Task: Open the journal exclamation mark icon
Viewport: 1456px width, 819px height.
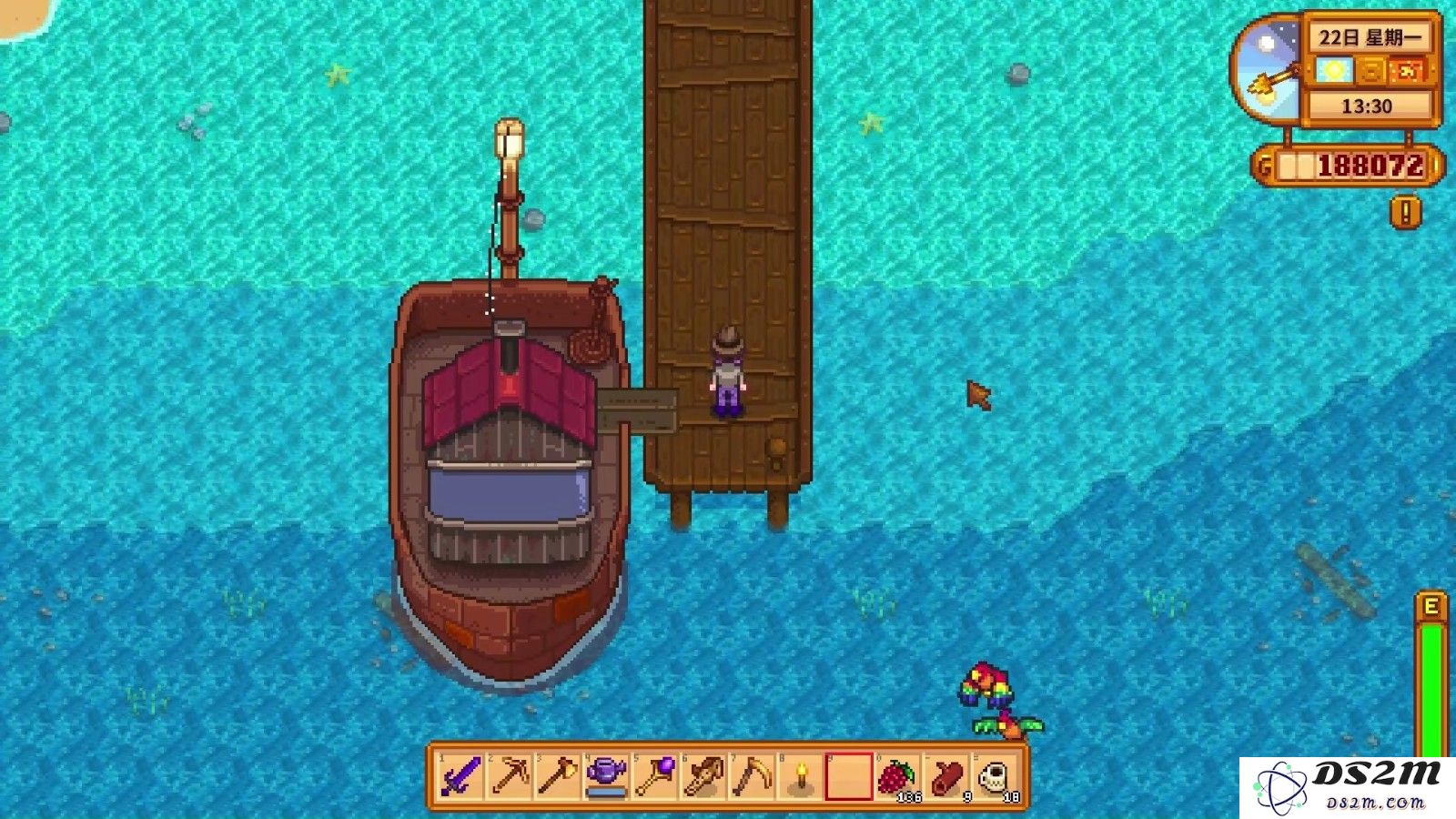Action: [1406, 214]
